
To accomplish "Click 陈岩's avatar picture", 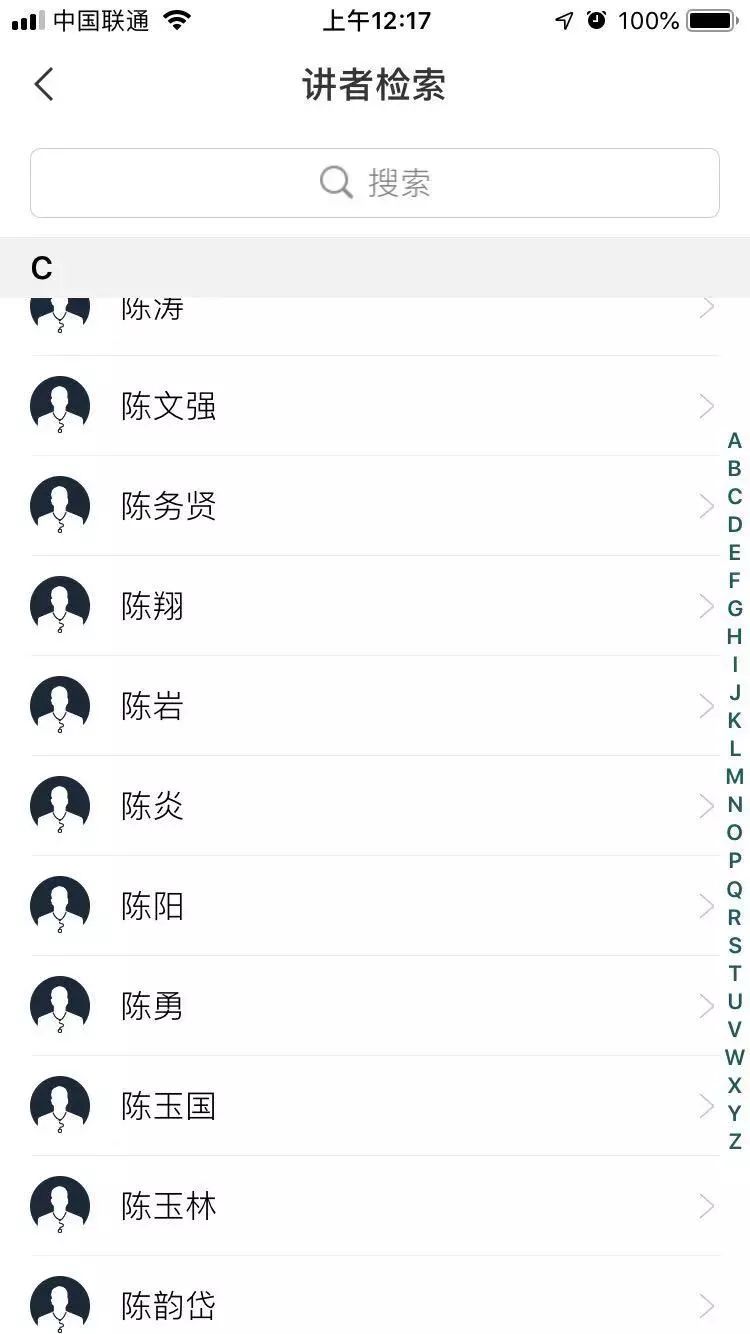I will click(60, 705).
